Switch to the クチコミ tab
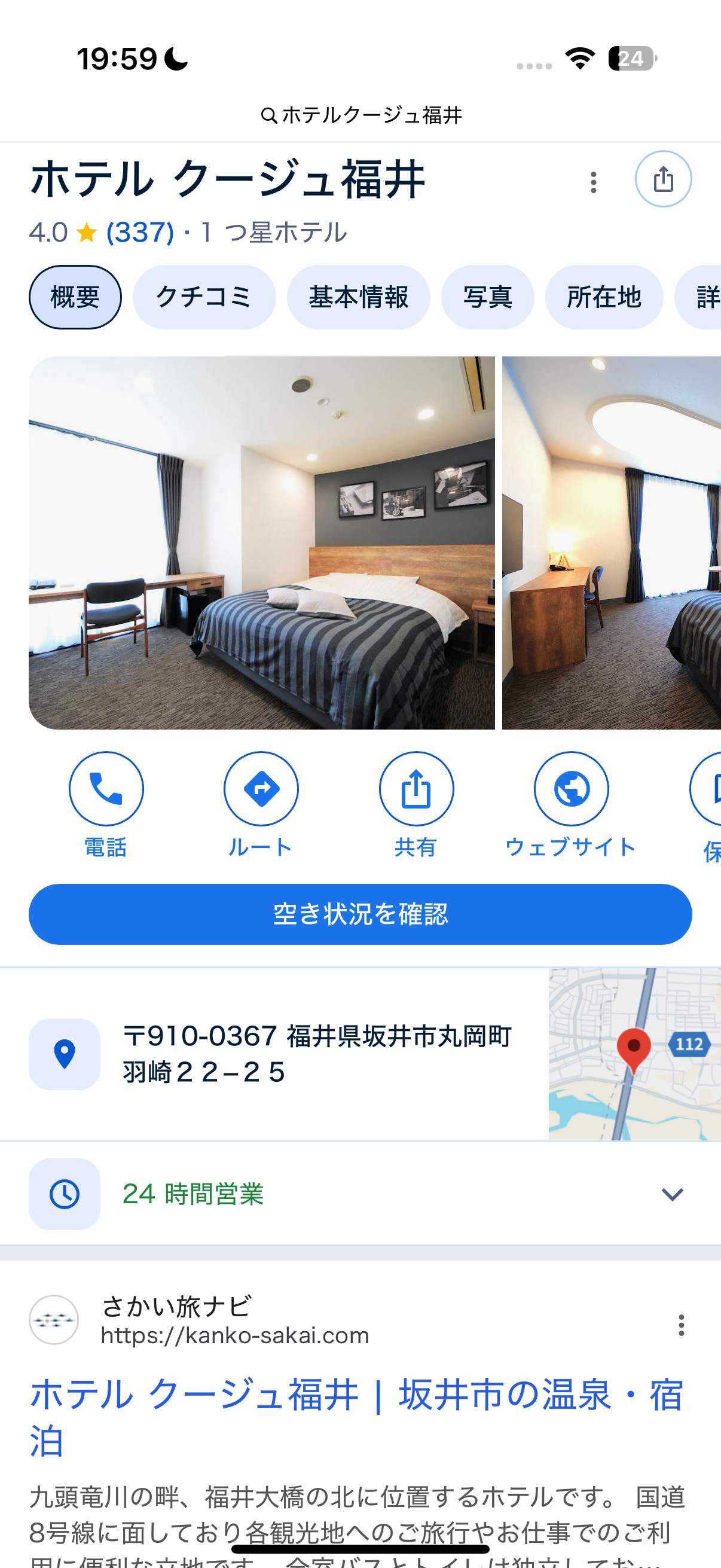The image size is (721, 1568). pos(204,297)
